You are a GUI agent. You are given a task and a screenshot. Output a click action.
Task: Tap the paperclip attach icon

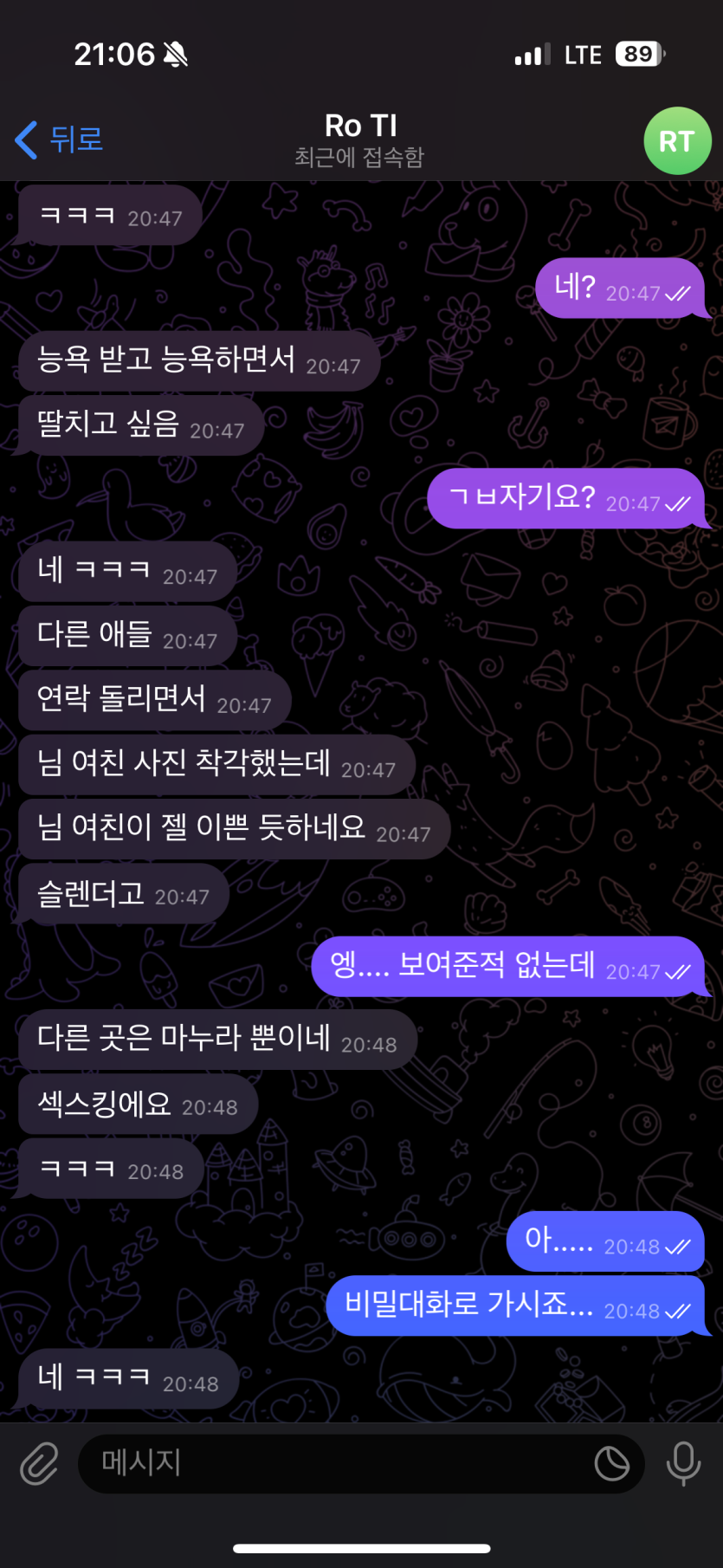(x=39, y=1463)
